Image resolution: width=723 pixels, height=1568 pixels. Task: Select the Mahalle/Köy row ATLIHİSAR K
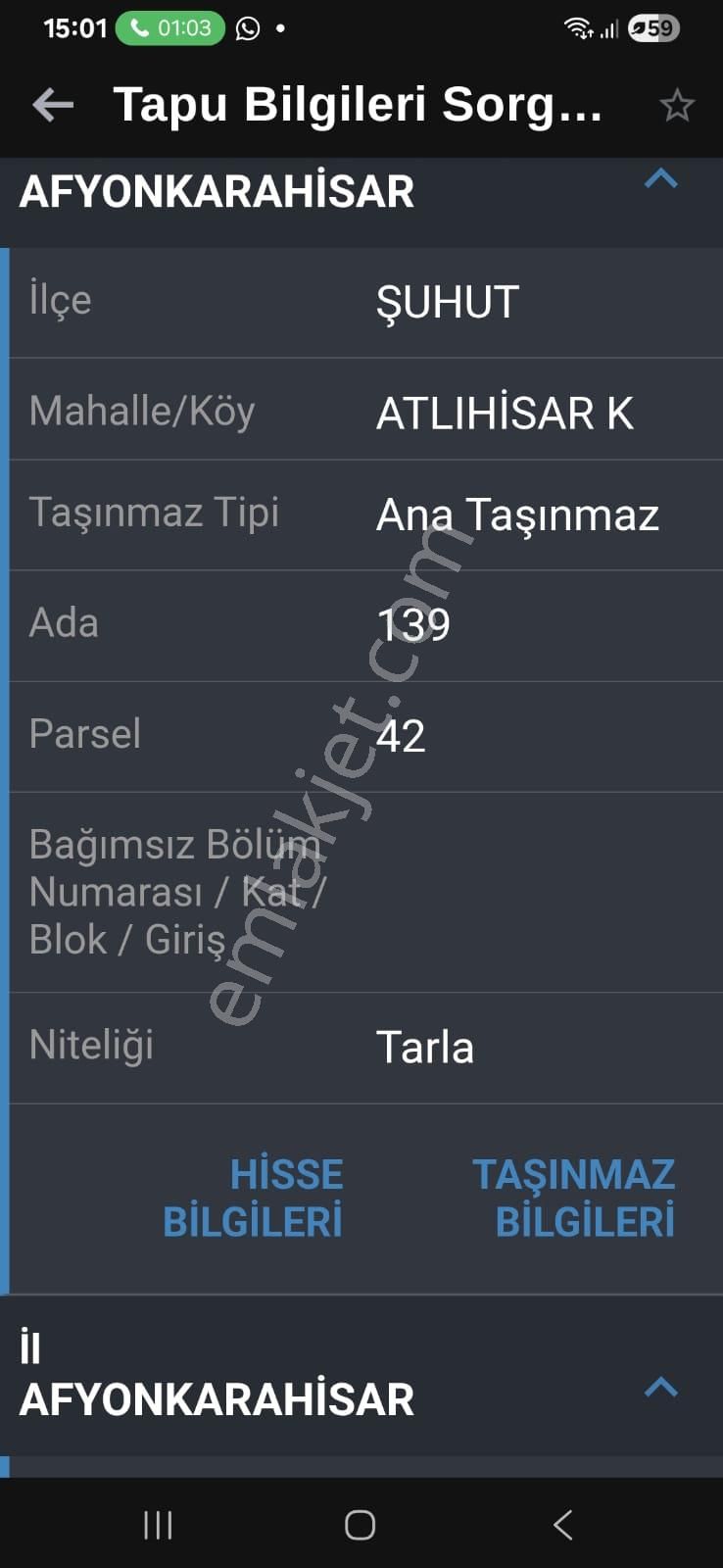361,413
